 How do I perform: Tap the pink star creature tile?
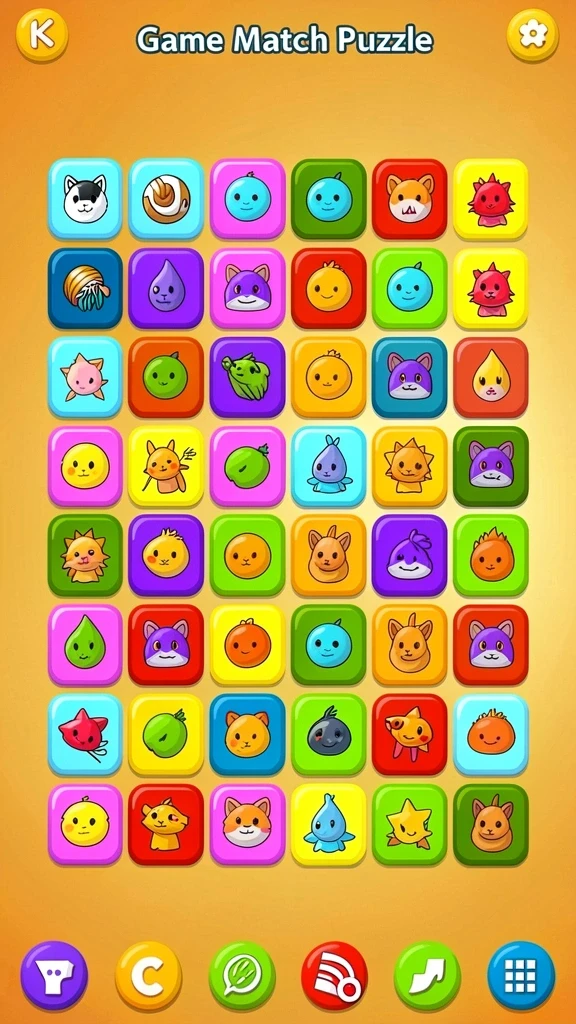(85, 377)
